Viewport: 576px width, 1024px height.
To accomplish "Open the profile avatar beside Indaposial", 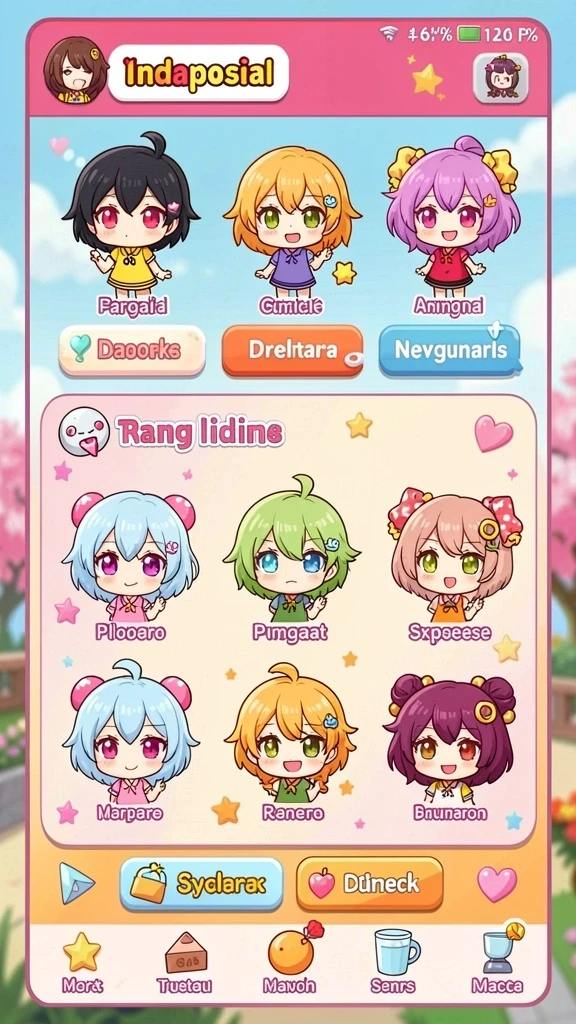I will click(75, 71).
